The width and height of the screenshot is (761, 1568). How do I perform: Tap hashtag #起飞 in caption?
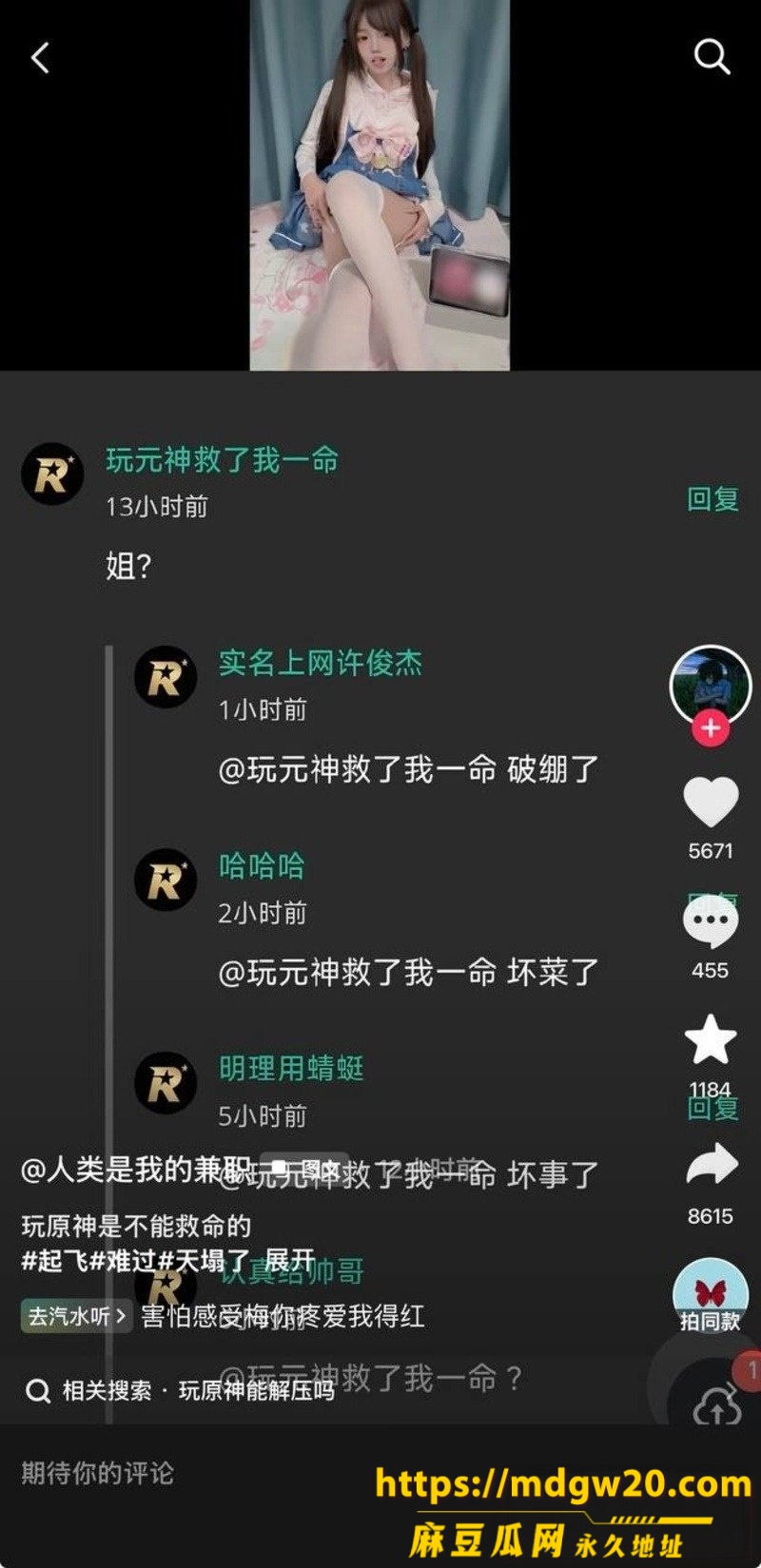pyautogui.click(x=55, y=1261)
